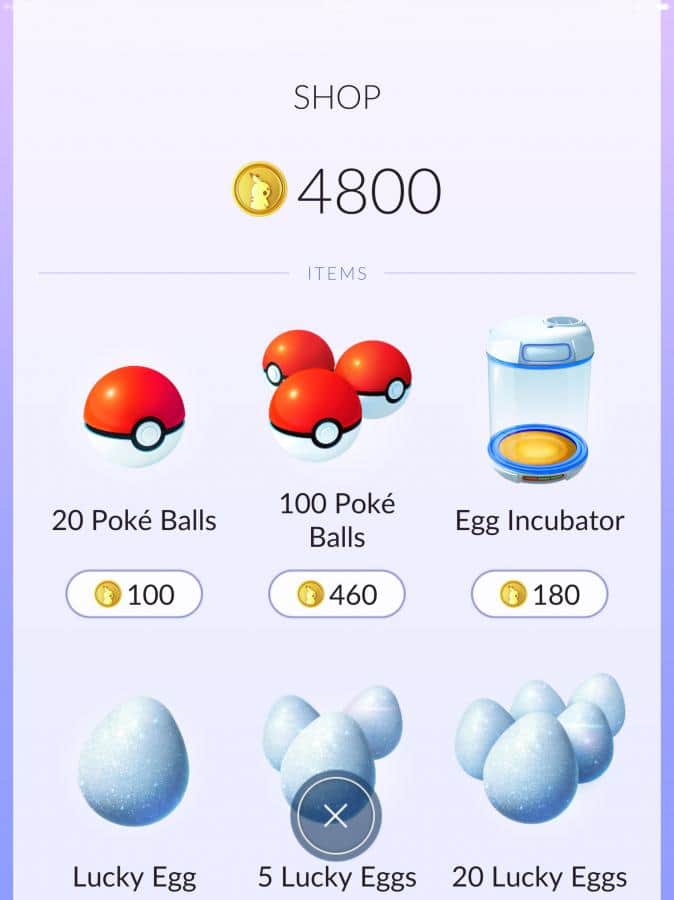This screenshot has height=900, width=674.
Task: View the Egg Incubator item picture
Action: [539, 401]
